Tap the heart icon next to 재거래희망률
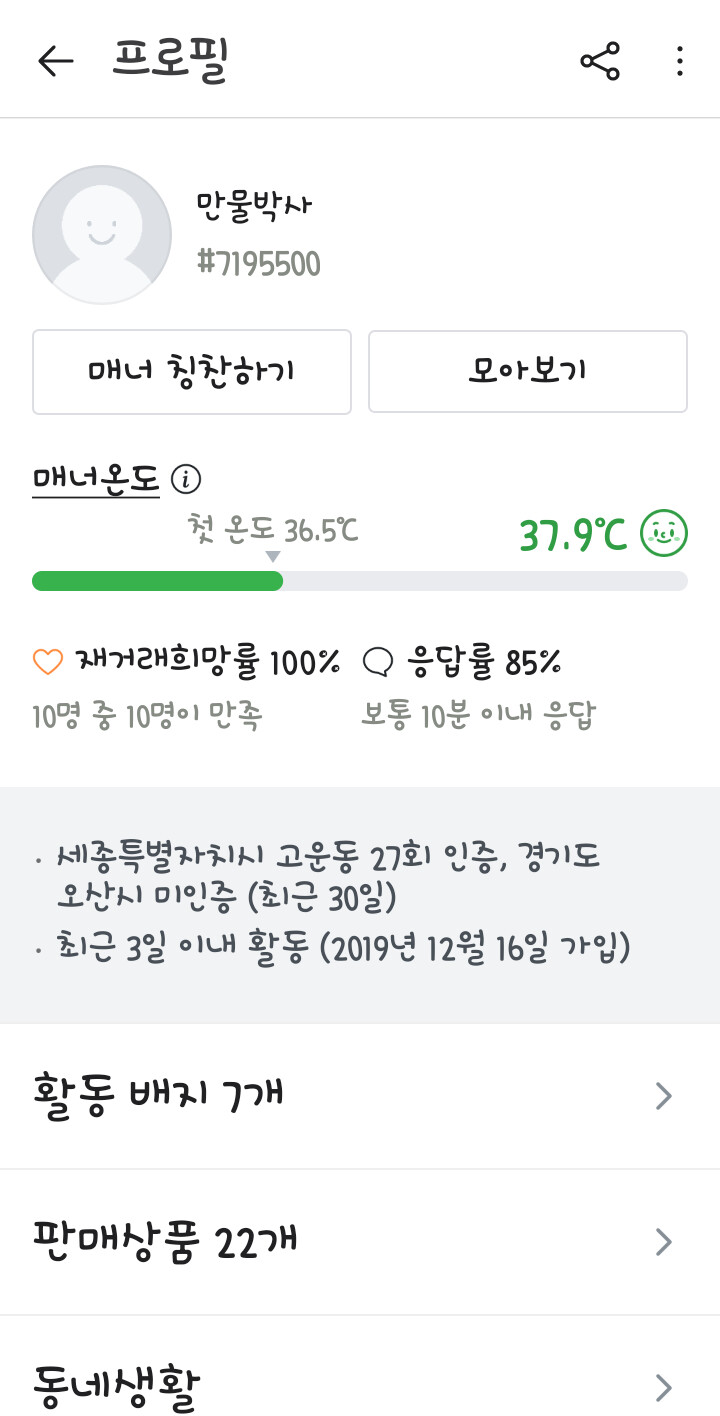720x1416 pixels. click(45, 660)
